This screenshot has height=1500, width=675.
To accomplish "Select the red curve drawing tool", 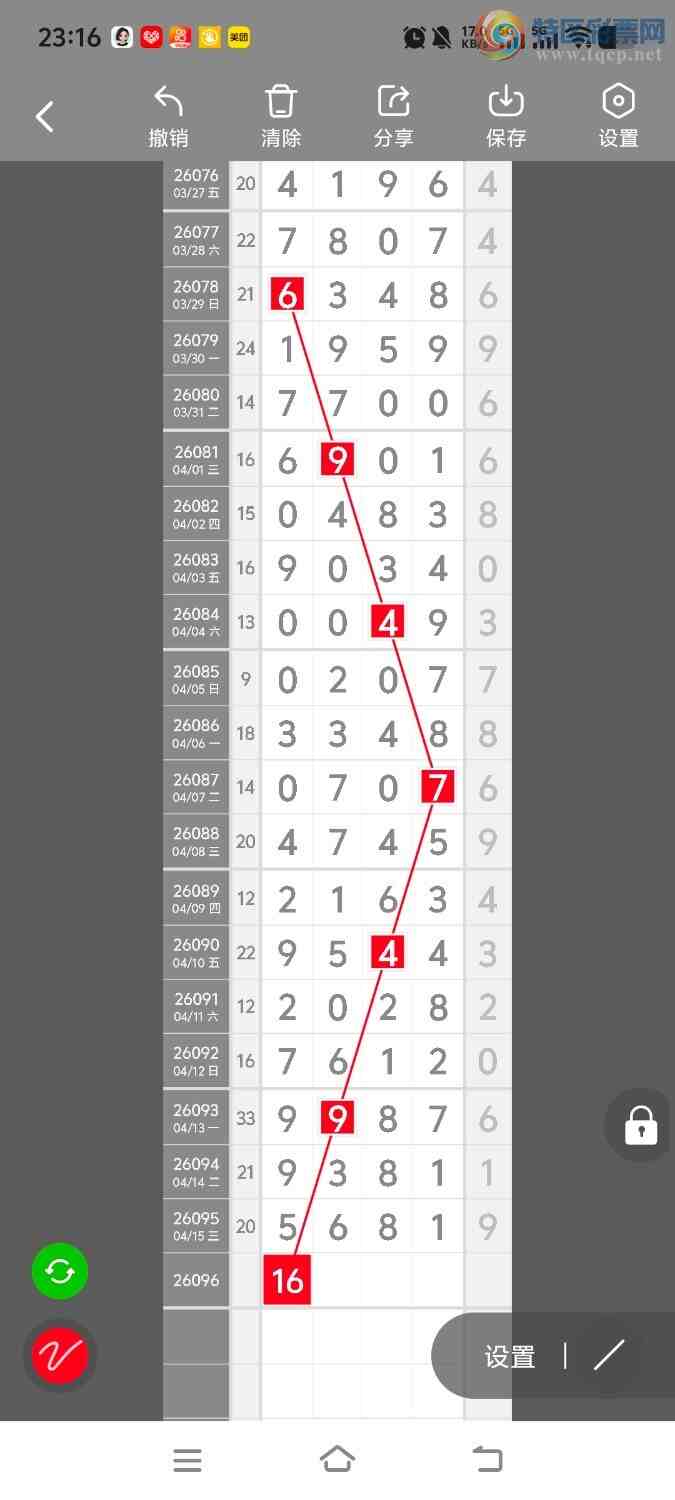I will pos(60,1356).
